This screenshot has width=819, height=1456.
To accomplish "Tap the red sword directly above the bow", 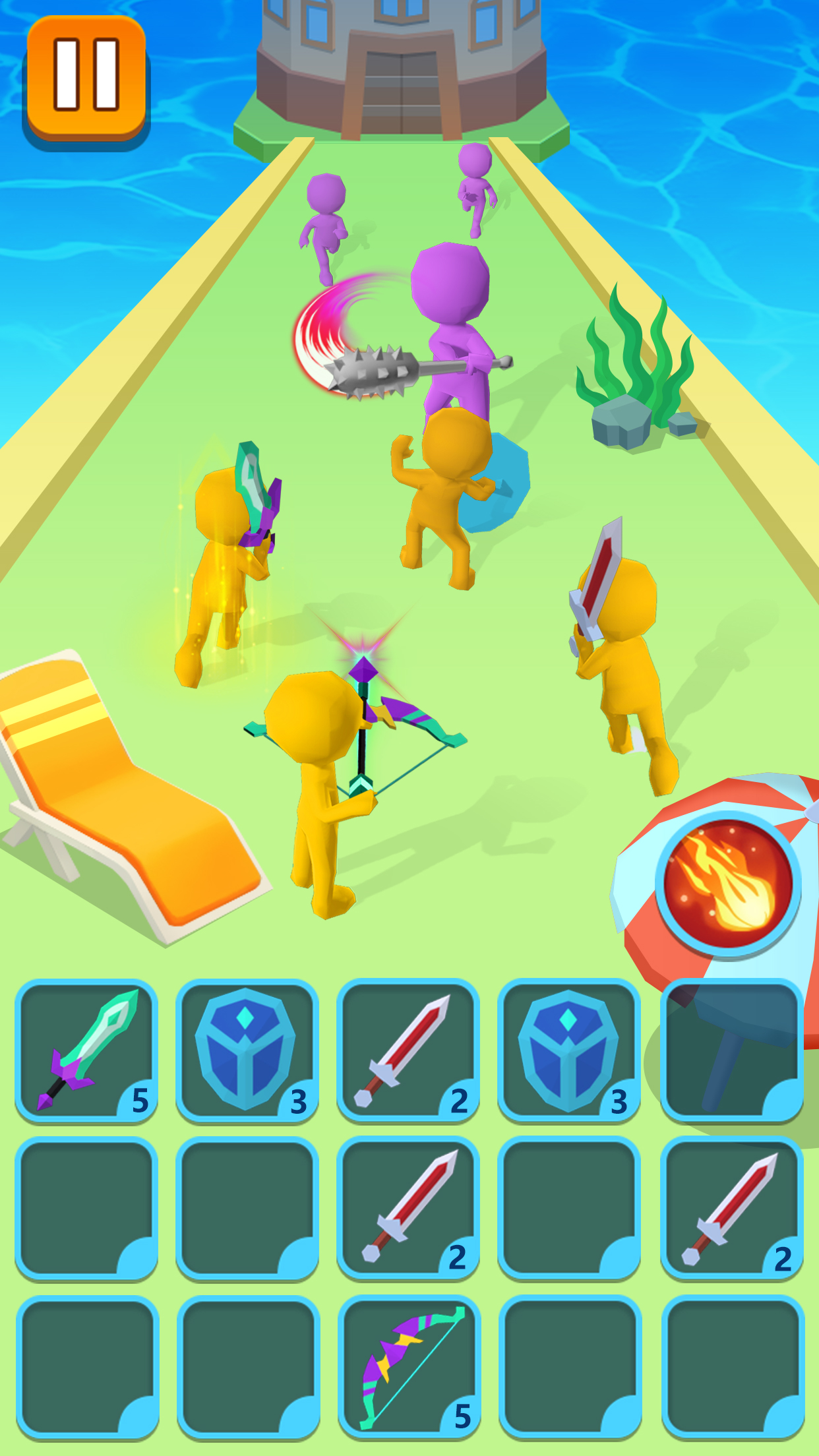I will [408, 1208].
